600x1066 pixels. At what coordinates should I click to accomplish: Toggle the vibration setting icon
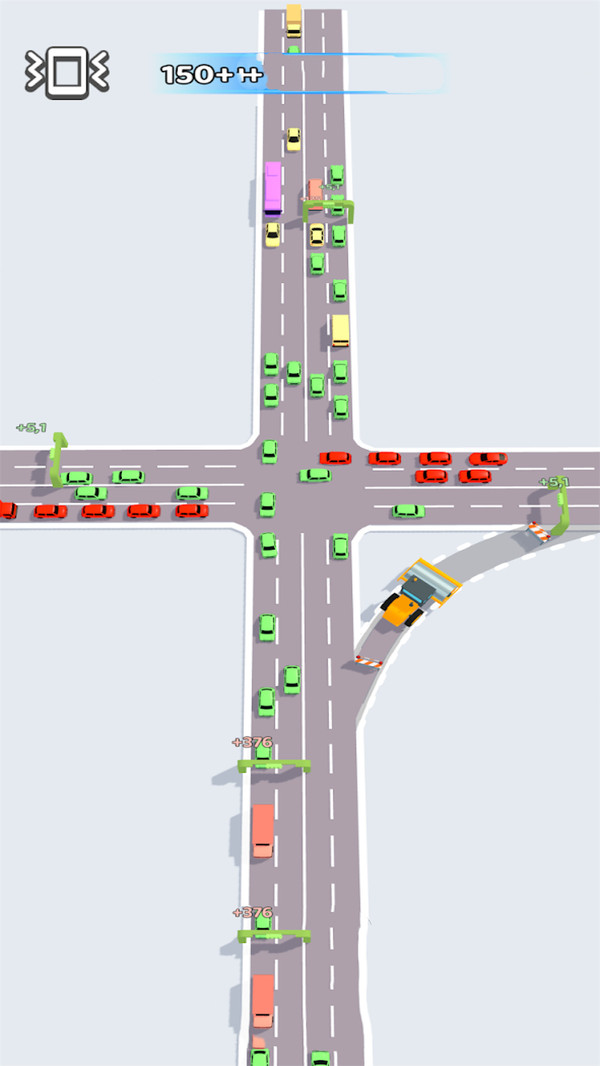[x=67, y=72]
